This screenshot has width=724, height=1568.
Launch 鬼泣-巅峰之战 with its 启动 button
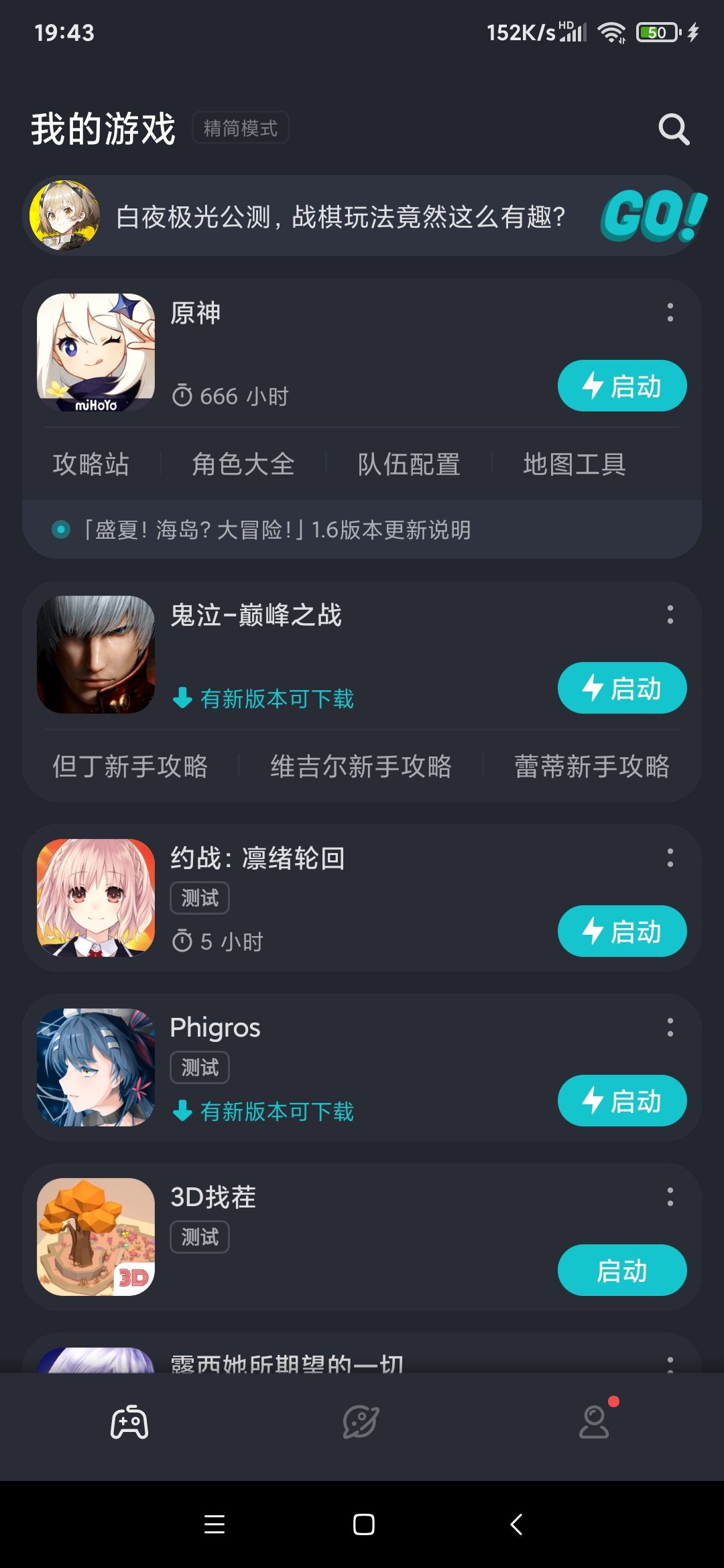point(622,688)
